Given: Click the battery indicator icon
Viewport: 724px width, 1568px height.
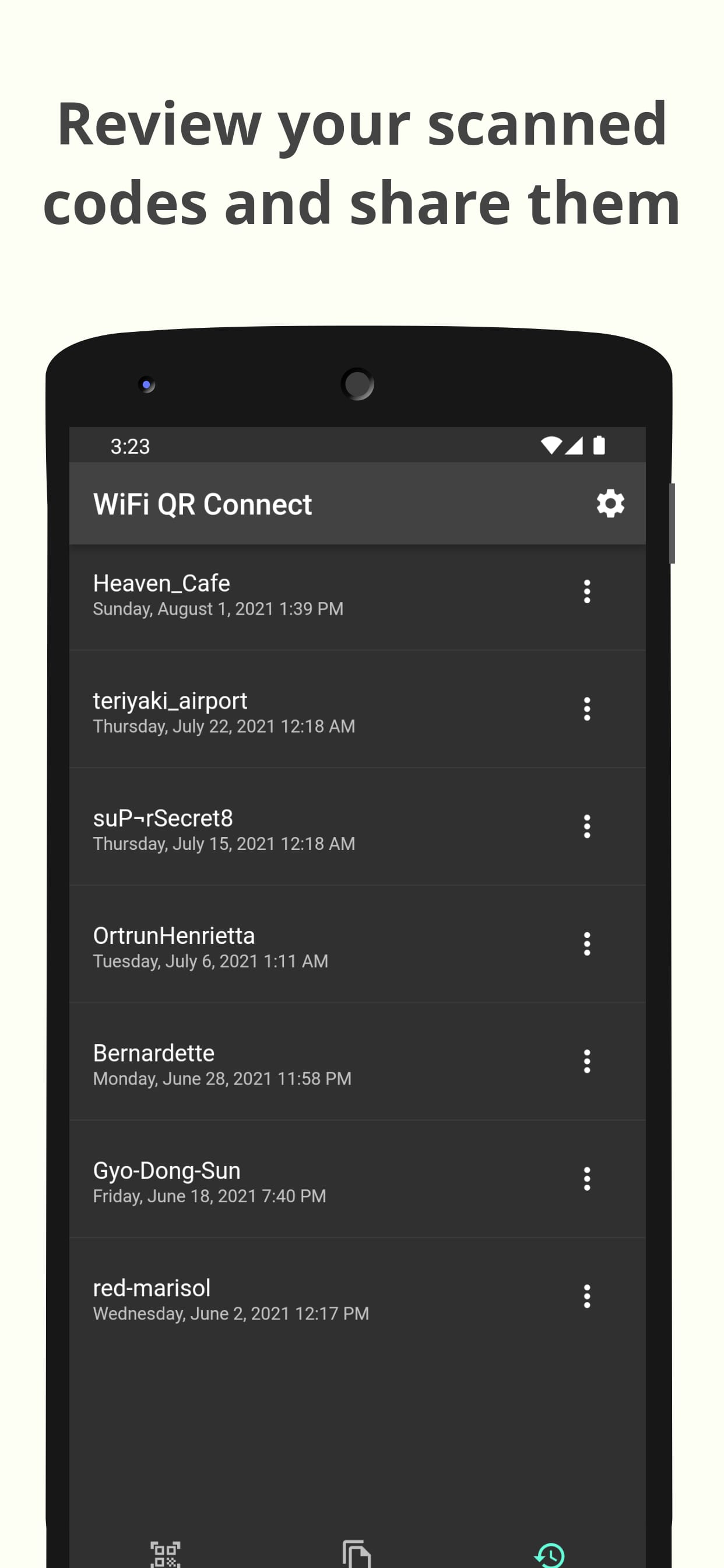Looking at the screenshot, I should click(599, 445).
